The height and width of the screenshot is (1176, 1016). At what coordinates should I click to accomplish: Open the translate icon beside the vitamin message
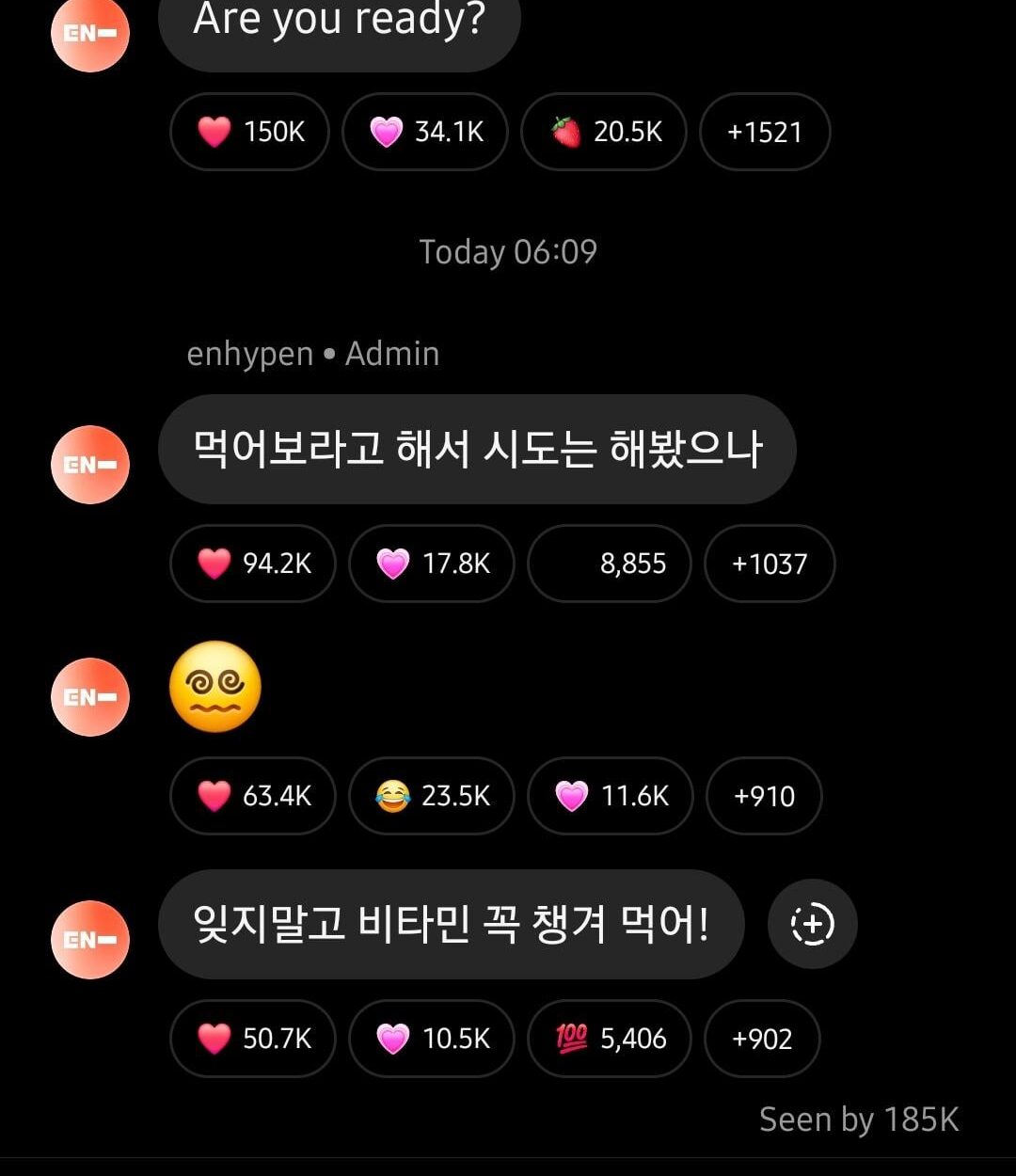coord(811,925)
